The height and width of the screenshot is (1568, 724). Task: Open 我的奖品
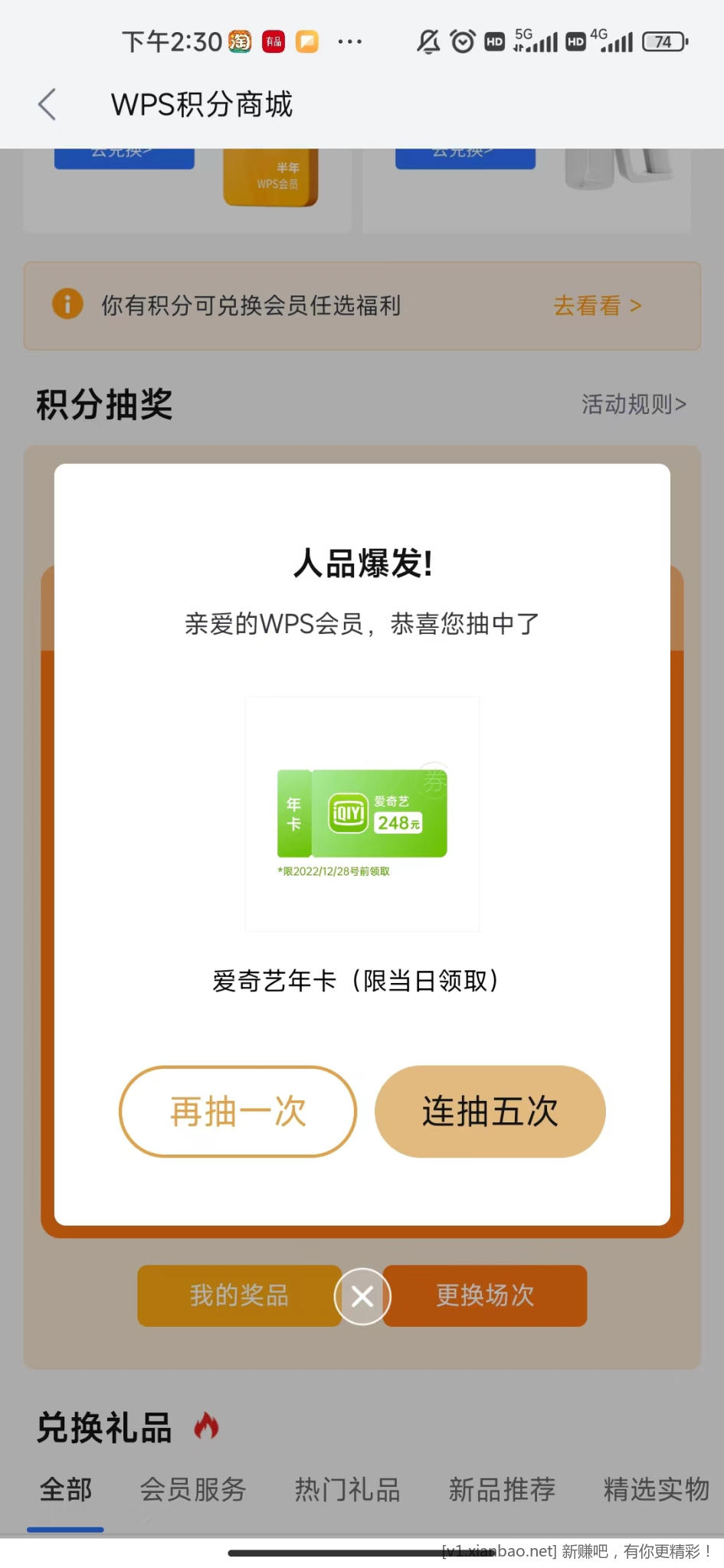pos(238,1295)
